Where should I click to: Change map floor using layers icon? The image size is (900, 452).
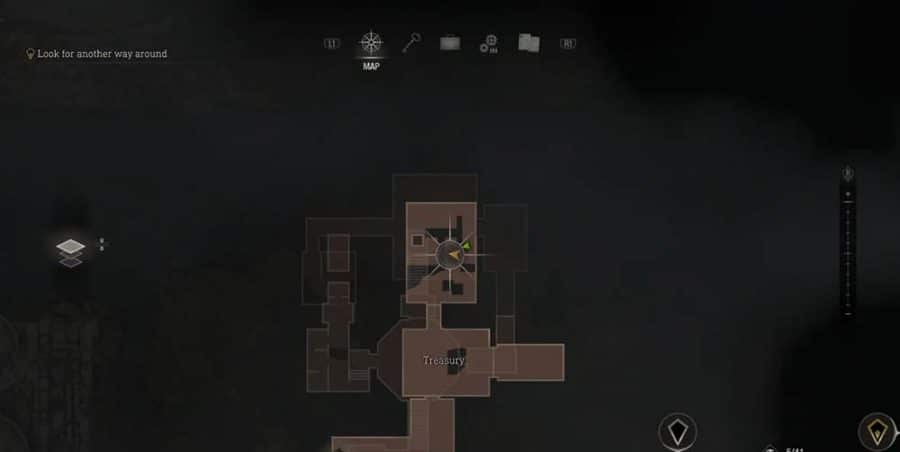coord(71,250)
